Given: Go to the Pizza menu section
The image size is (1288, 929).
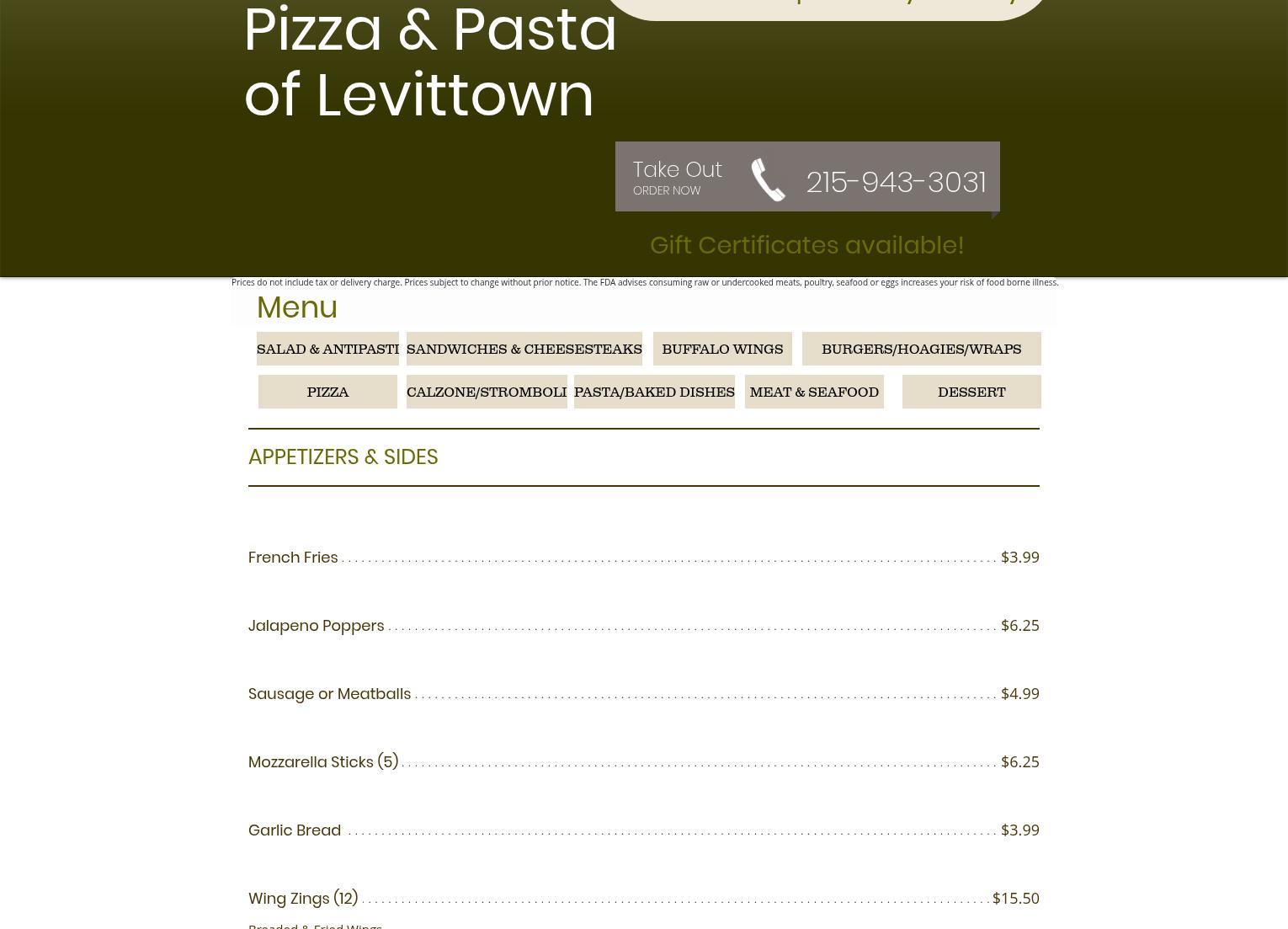Looking at the screenshot, I should click(x=327, y=392).
